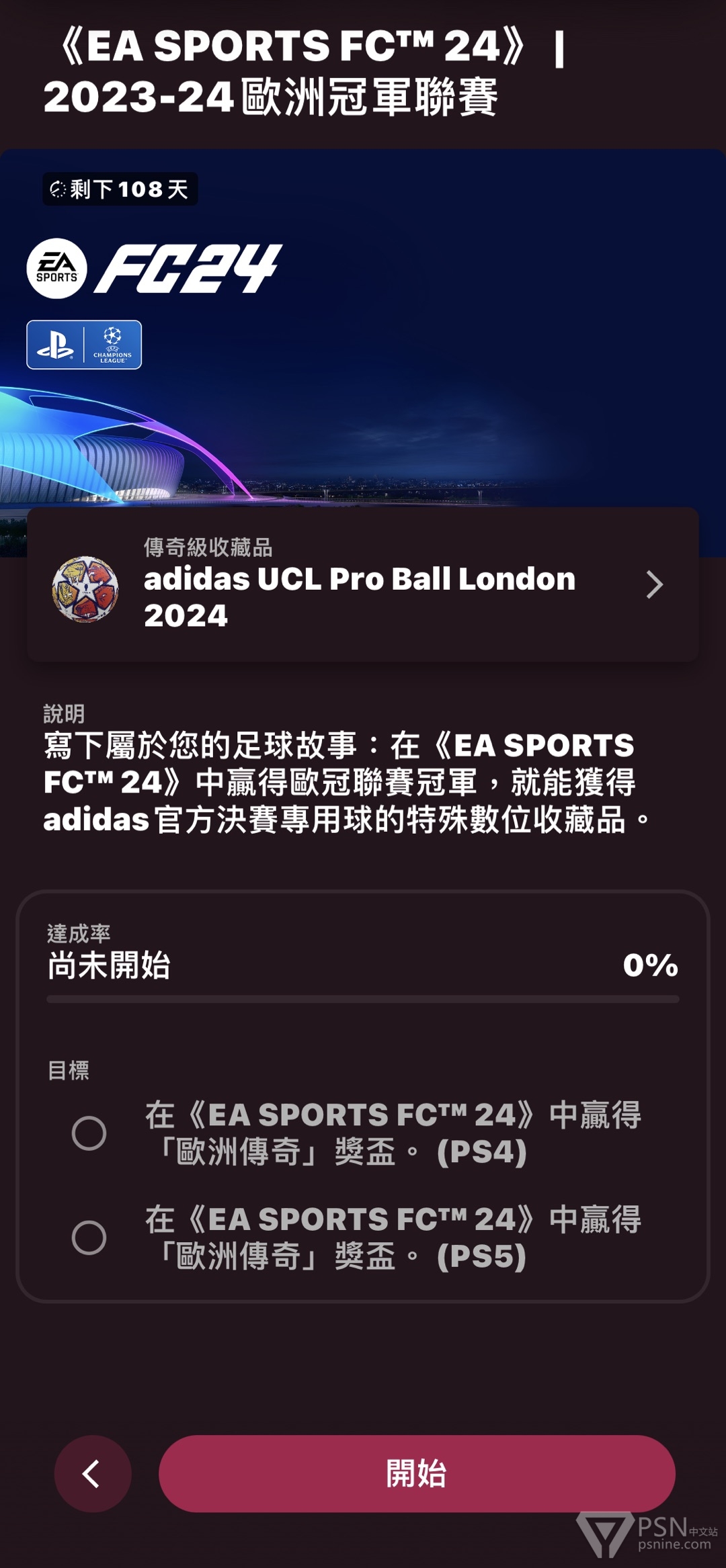Tap the 開始 start button

coord(417,1473)
